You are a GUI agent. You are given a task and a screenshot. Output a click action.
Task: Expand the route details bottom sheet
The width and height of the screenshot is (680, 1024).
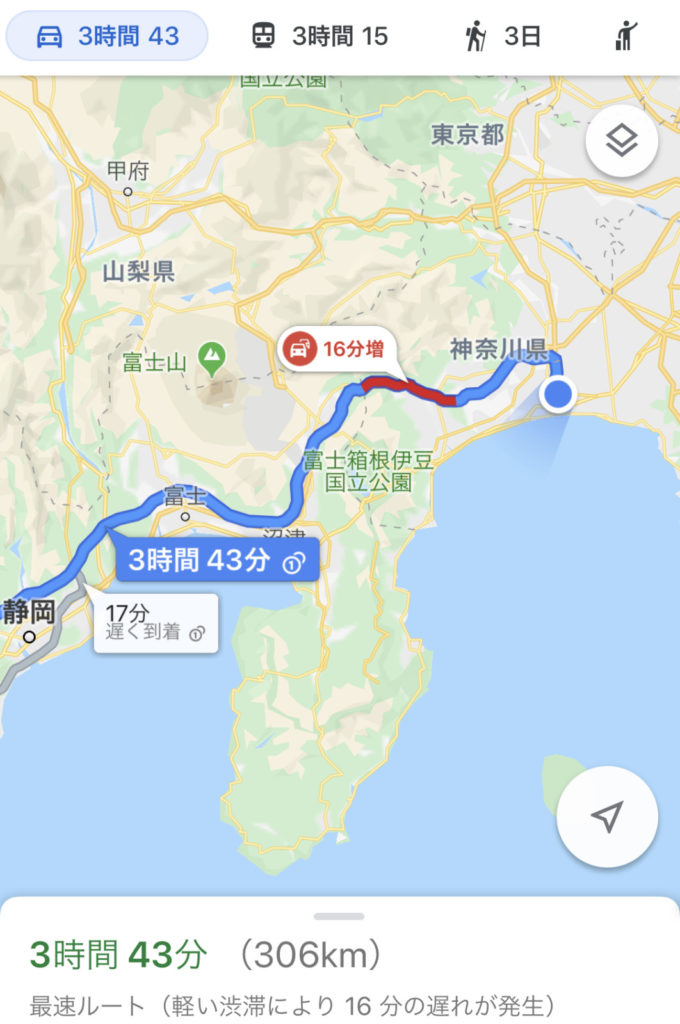click(339, 916)
